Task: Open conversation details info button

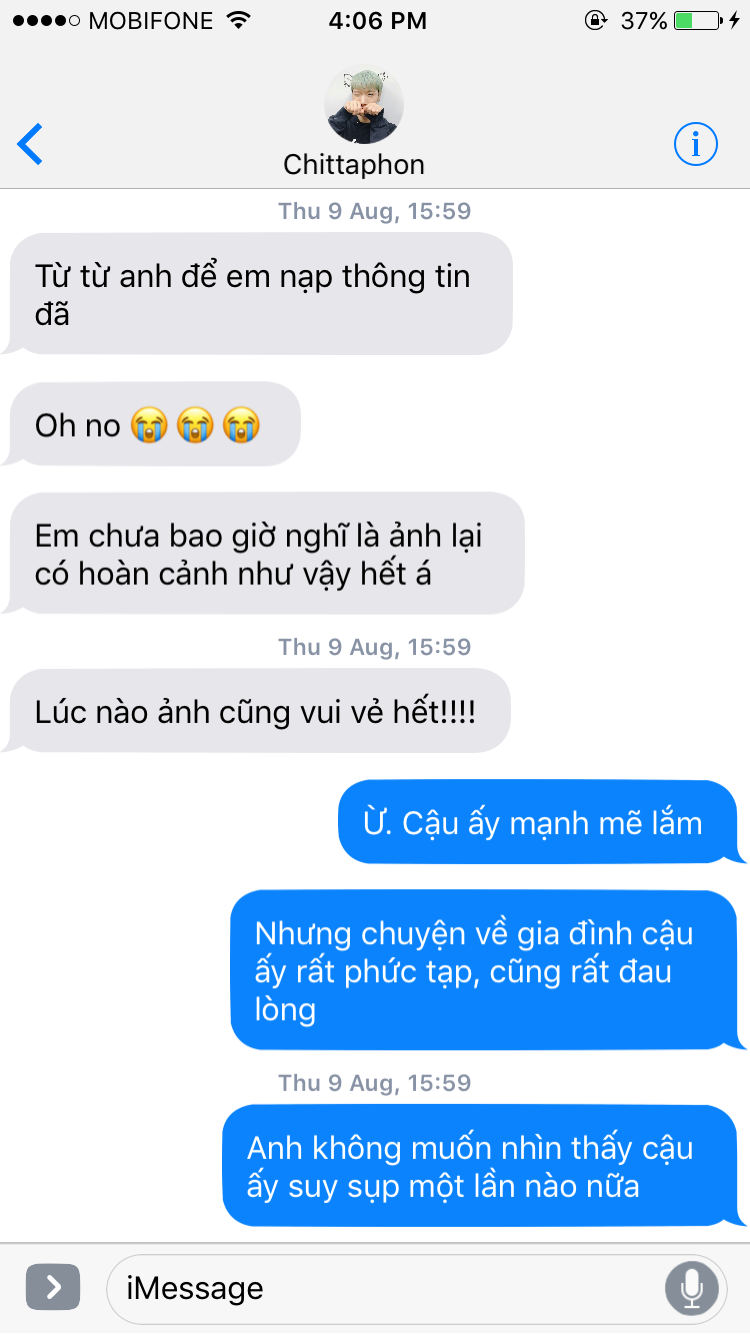Action: tap(695, 145)
